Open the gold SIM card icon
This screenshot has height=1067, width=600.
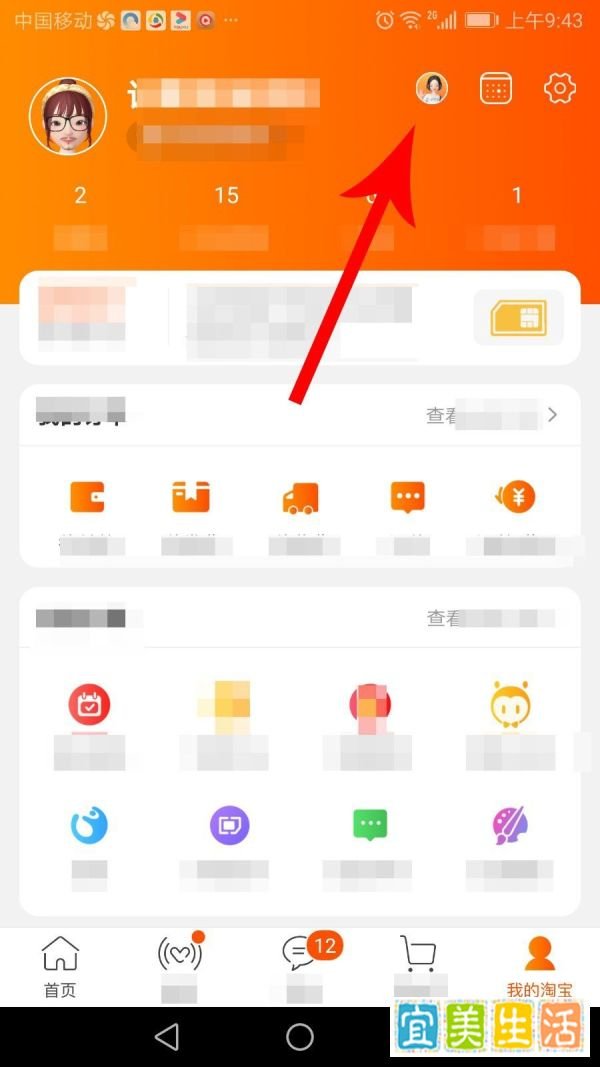pyautogui.click(x=518, y=318)
